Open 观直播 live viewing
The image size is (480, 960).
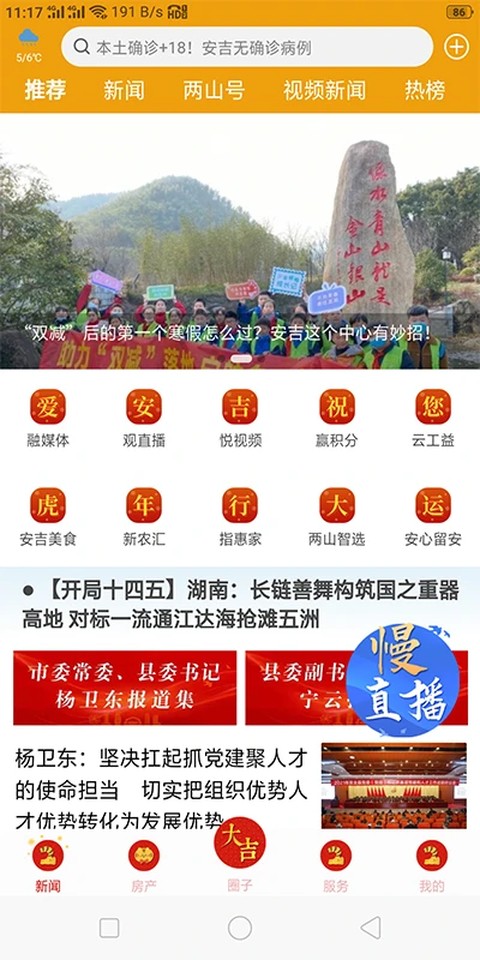coord(144,418)
